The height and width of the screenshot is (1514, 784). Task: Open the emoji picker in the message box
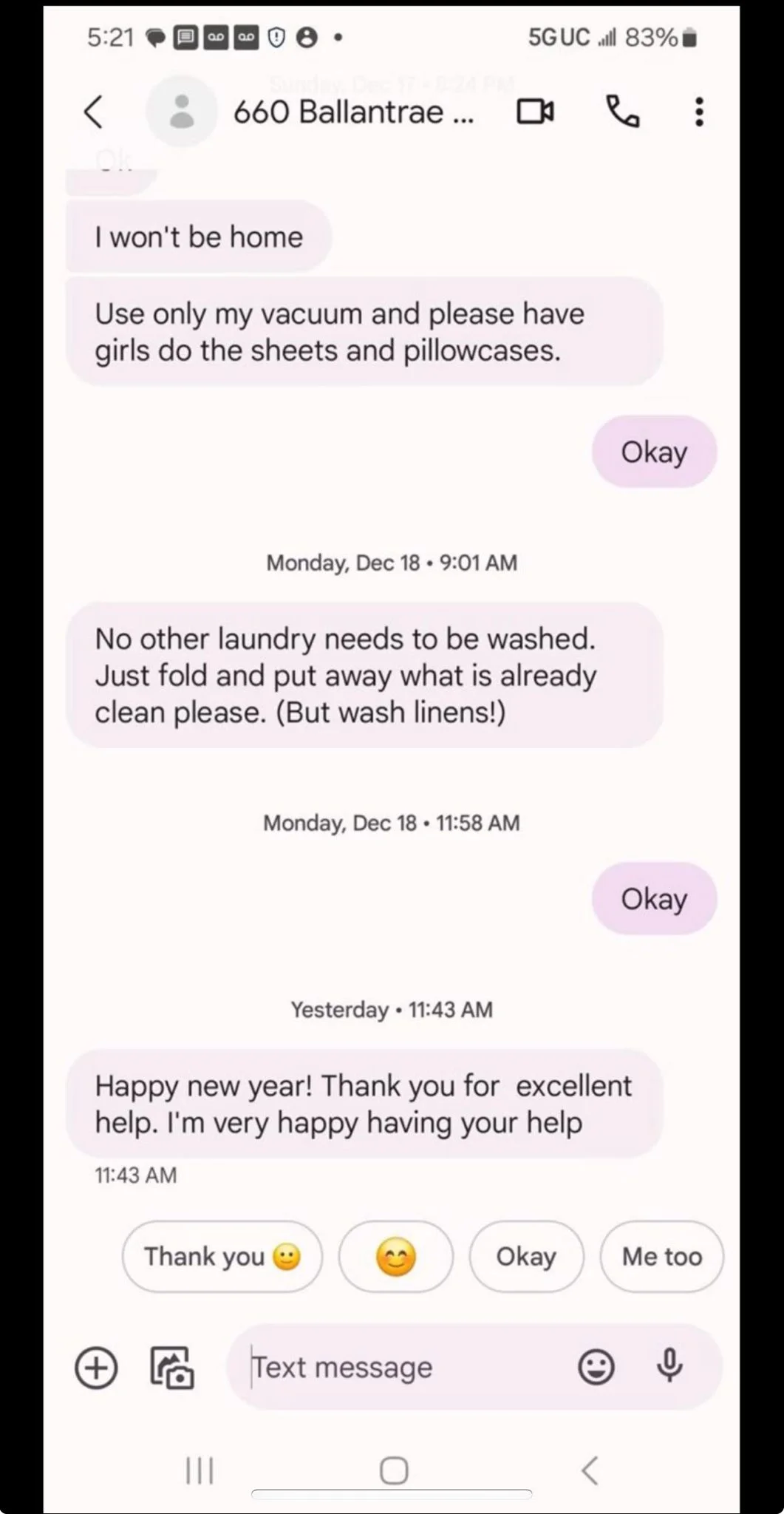(596, 1367)
